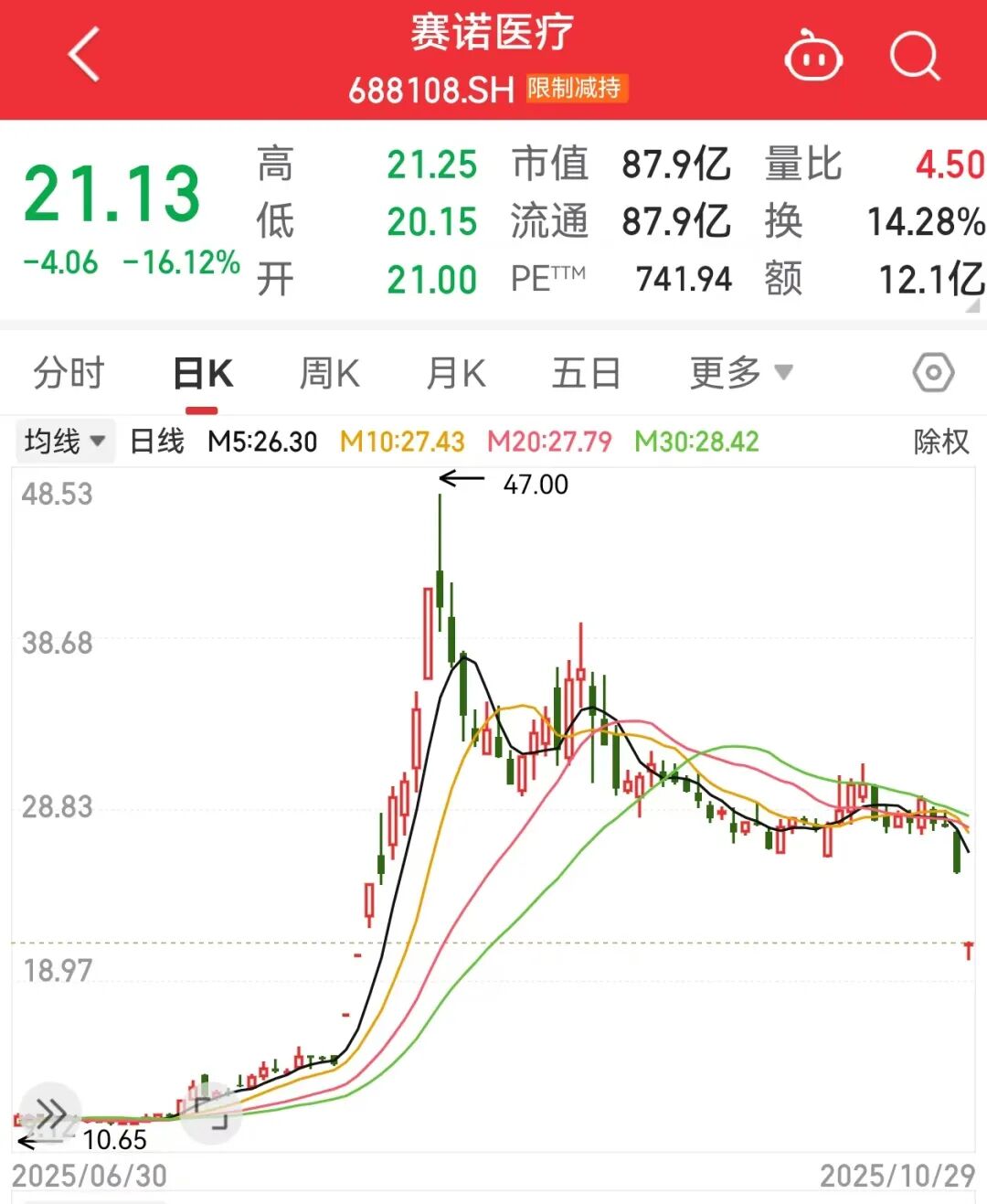This screenshot has width=987, height=1204.
Task: Open the robot assistant icon
Action: (812, 57)
